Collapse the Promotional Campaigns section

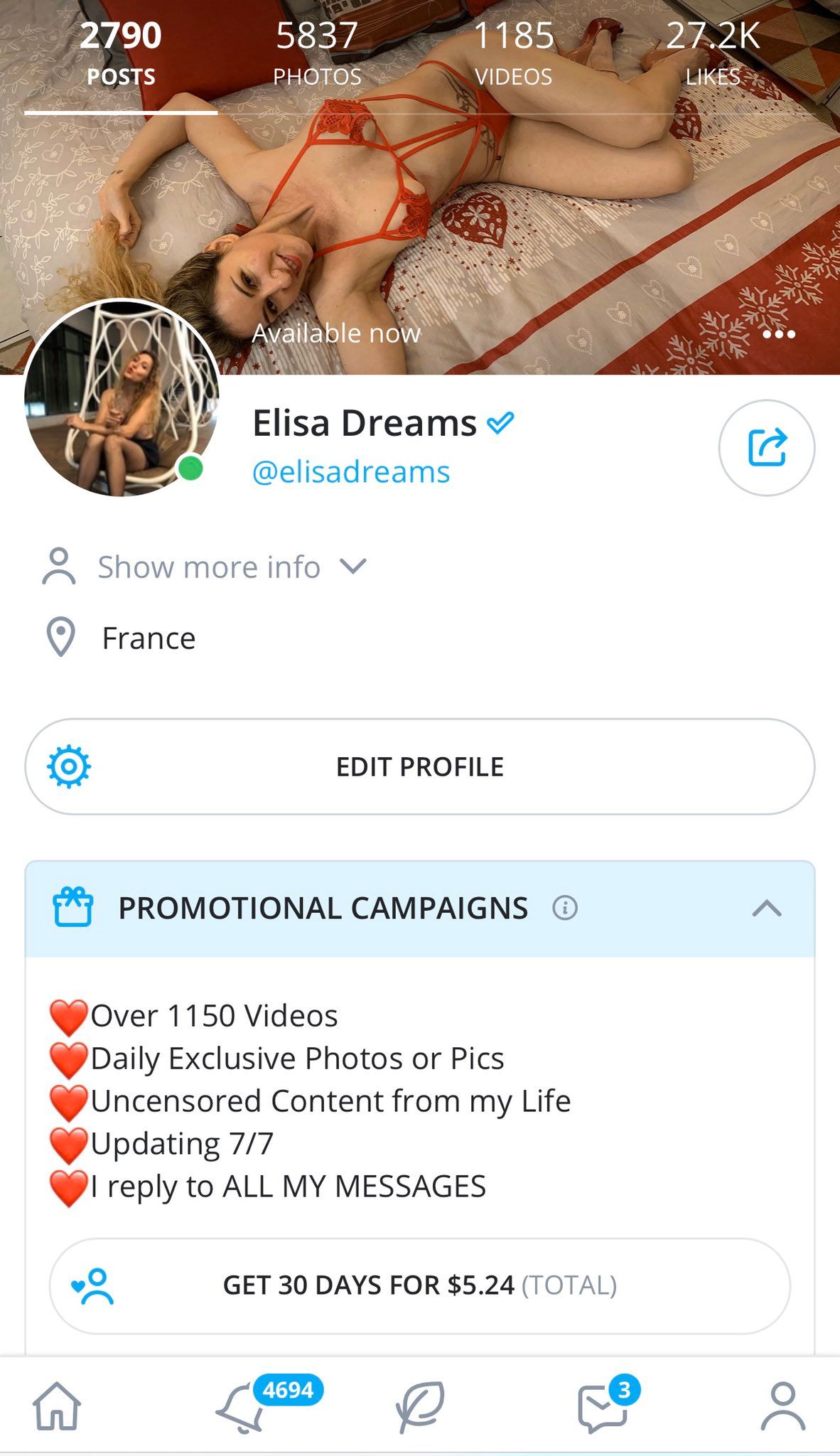click(767, 909)
